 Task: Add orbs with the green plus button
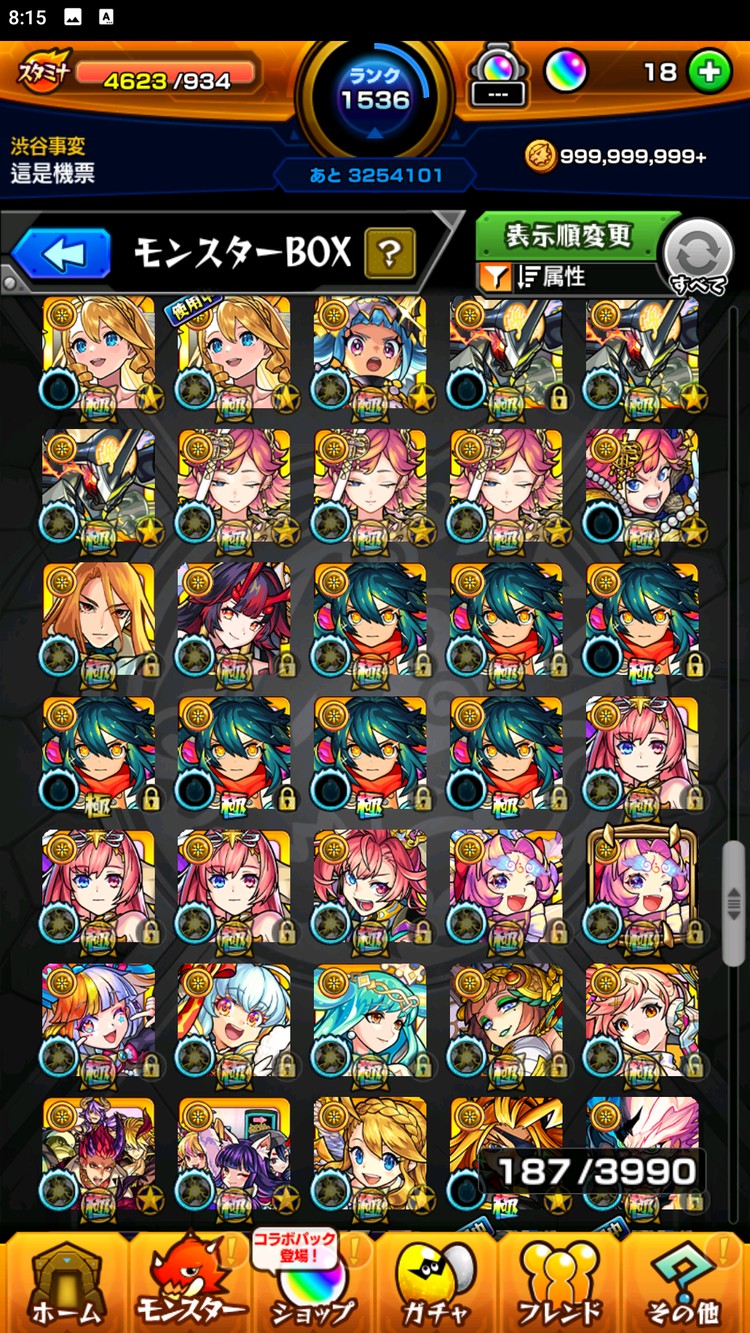coord(709,72)
